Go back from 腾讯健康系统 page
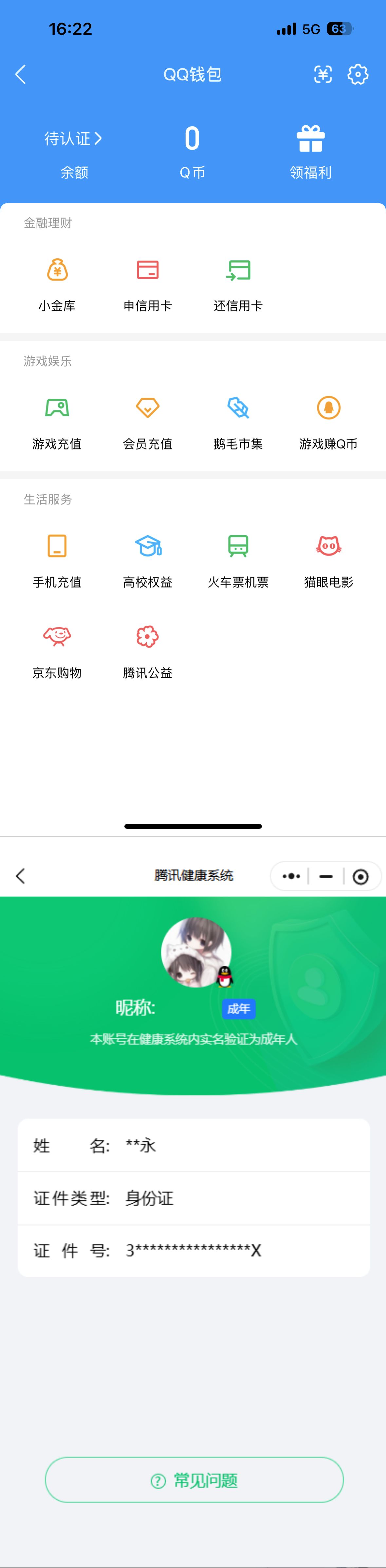The width and height of the screenshot is (386, 1568). 21,876
